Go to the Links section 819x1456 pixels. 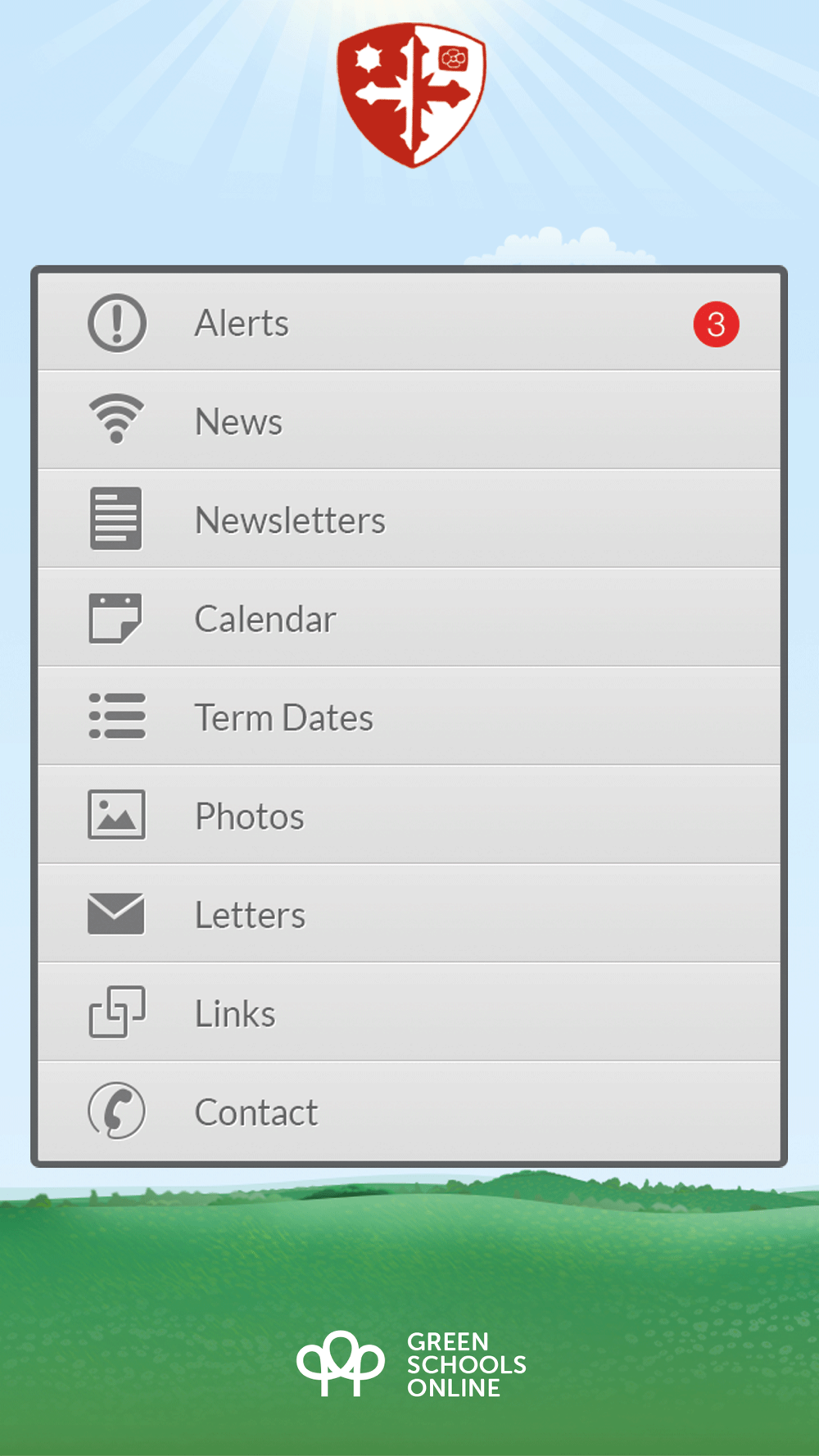(x=409, y=1013)
